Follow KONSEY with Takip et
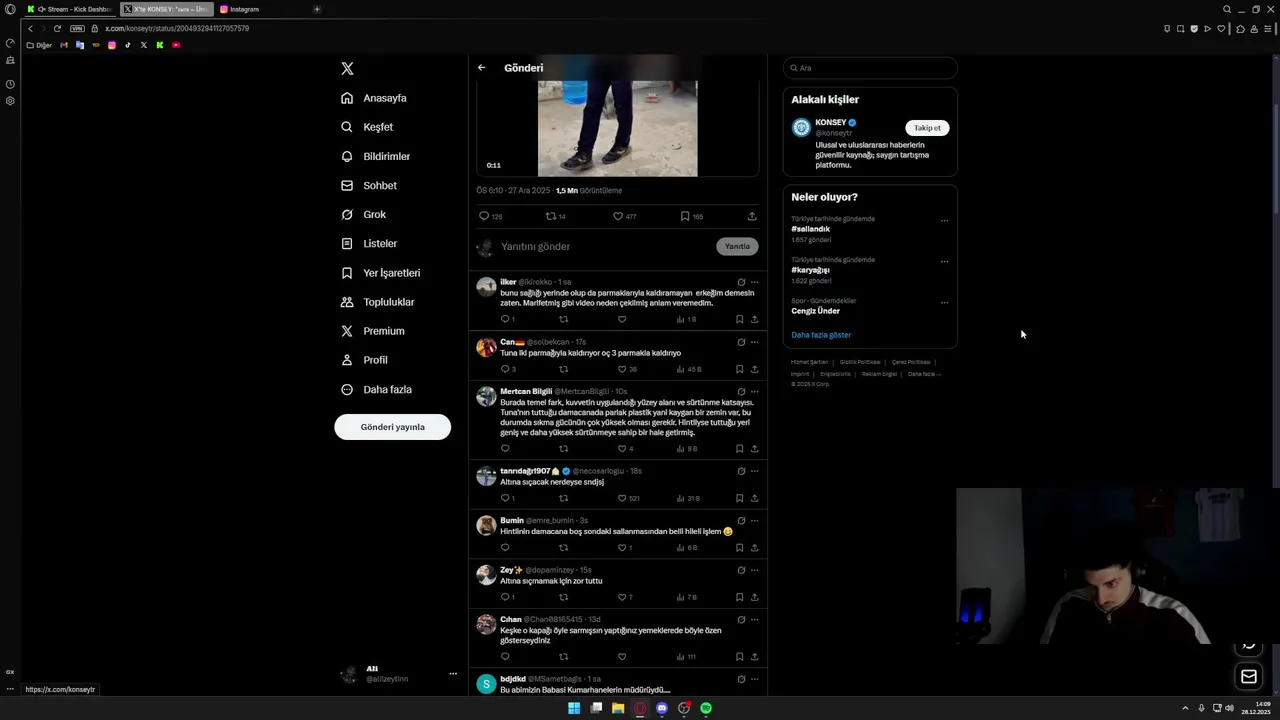The image size is (1280, 720). (927, 128)
